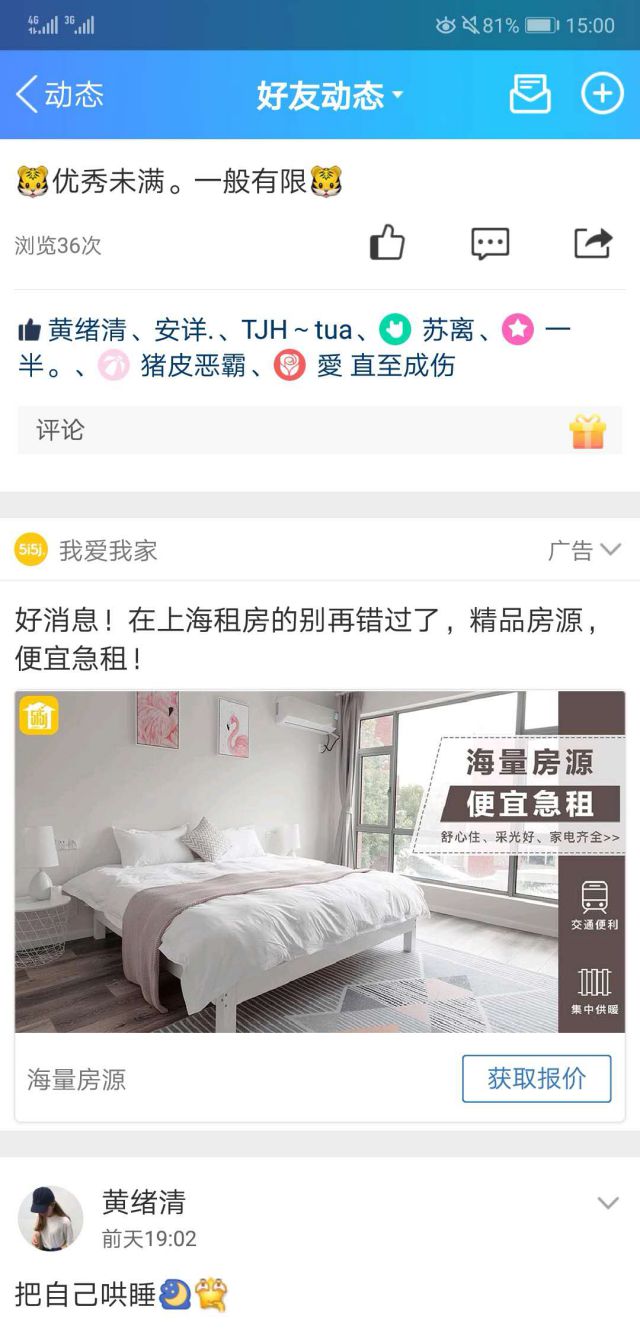Screen dimensions: 640x1329
Task: Create a new post with plus icon
Action: [x=602, y=95]
